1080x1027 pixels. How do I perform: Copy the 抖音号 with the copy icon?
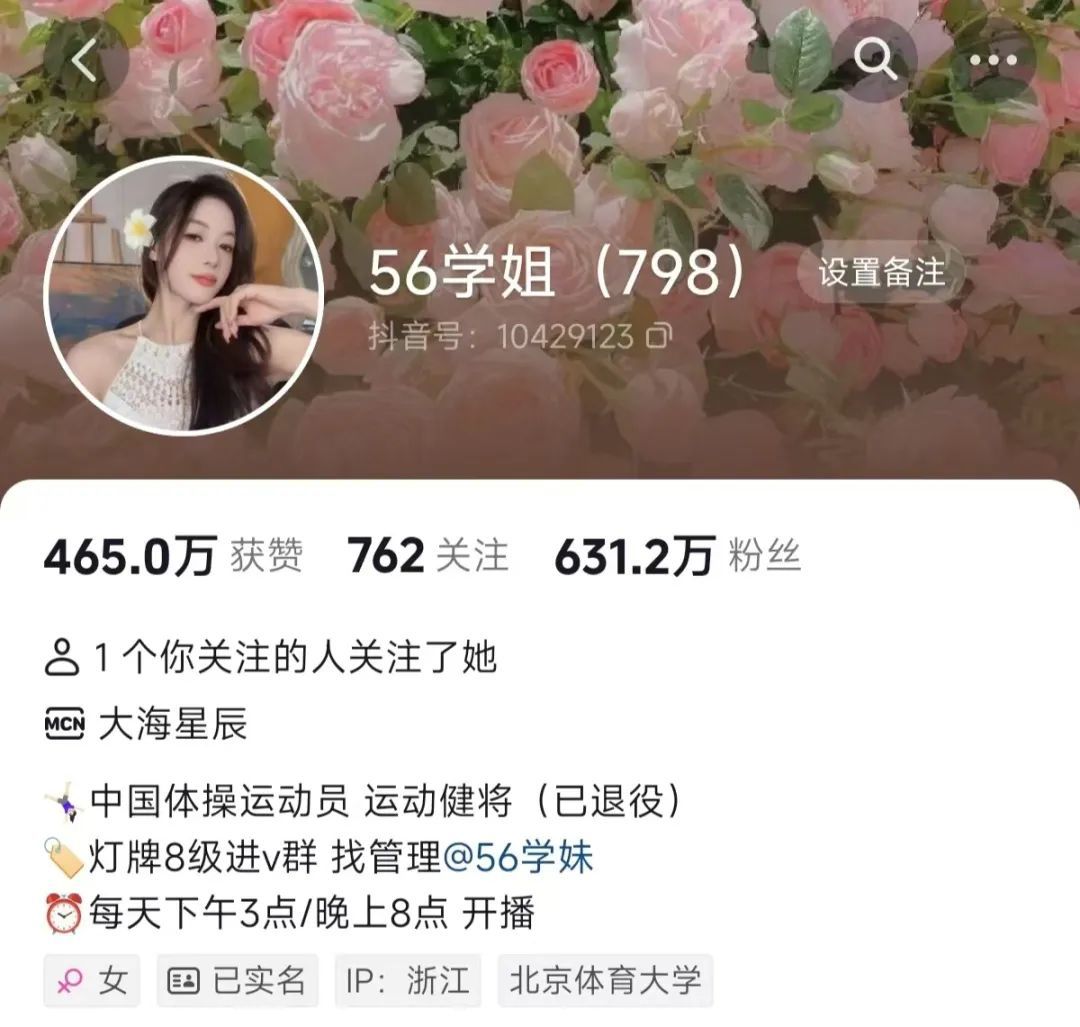(658, 336)
